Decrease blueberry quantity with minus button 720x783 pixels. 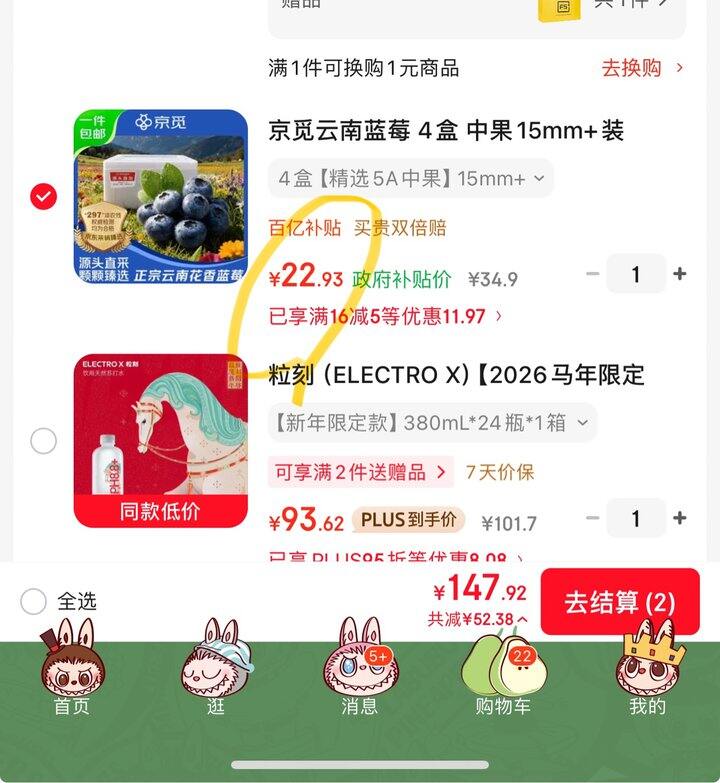(593, 274)
